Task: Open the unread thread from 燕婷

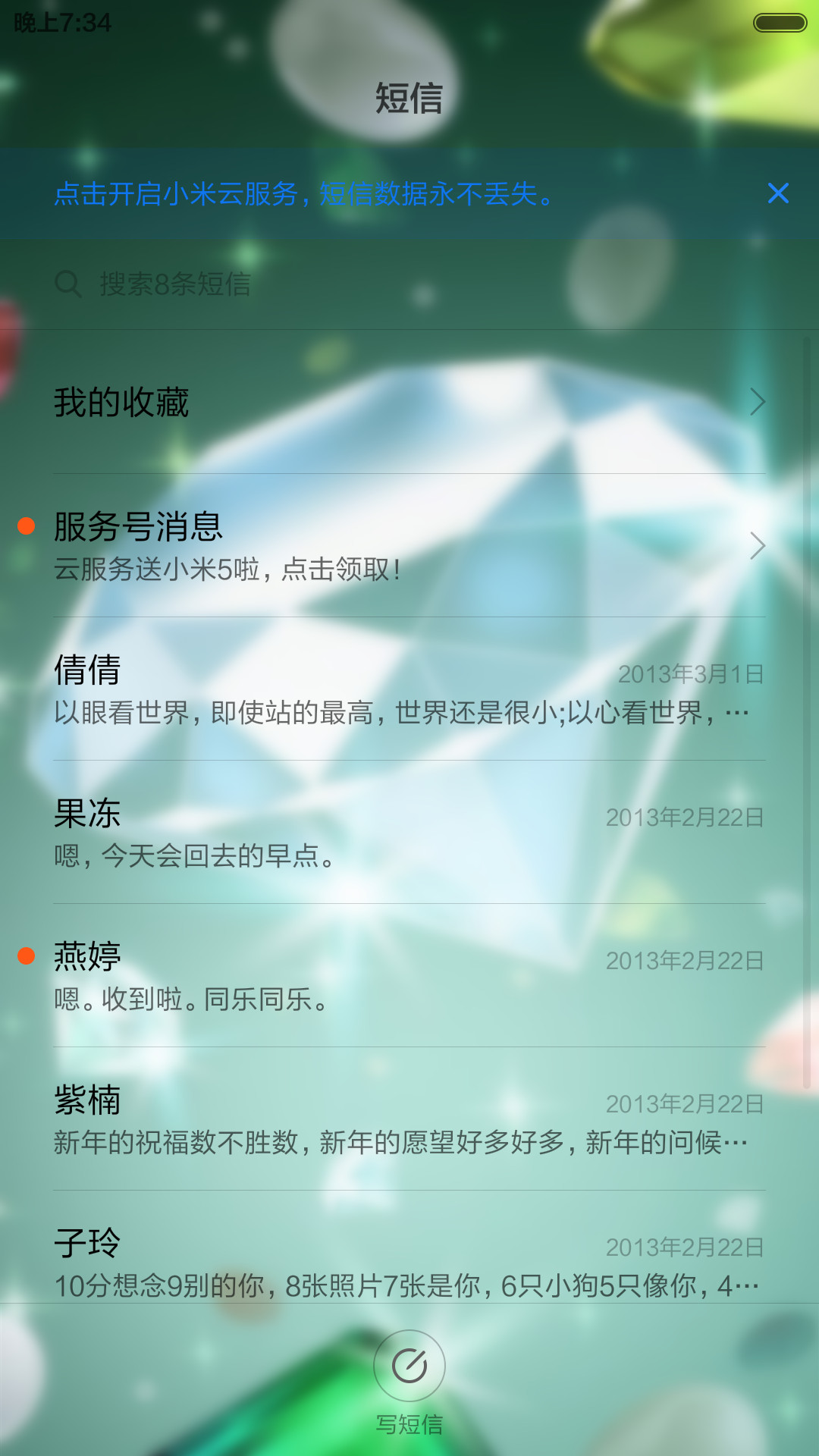Action: tap(409, 975)
